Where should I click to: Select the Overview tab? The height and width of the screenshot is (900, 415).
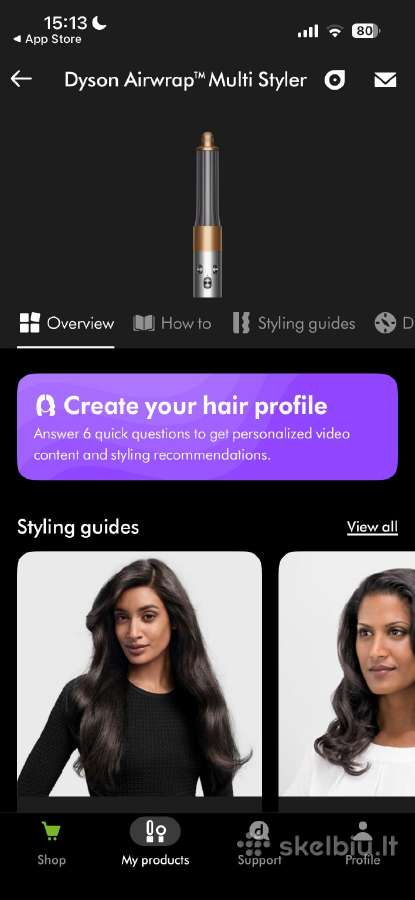pyautogui.click(x=67, y=324)
